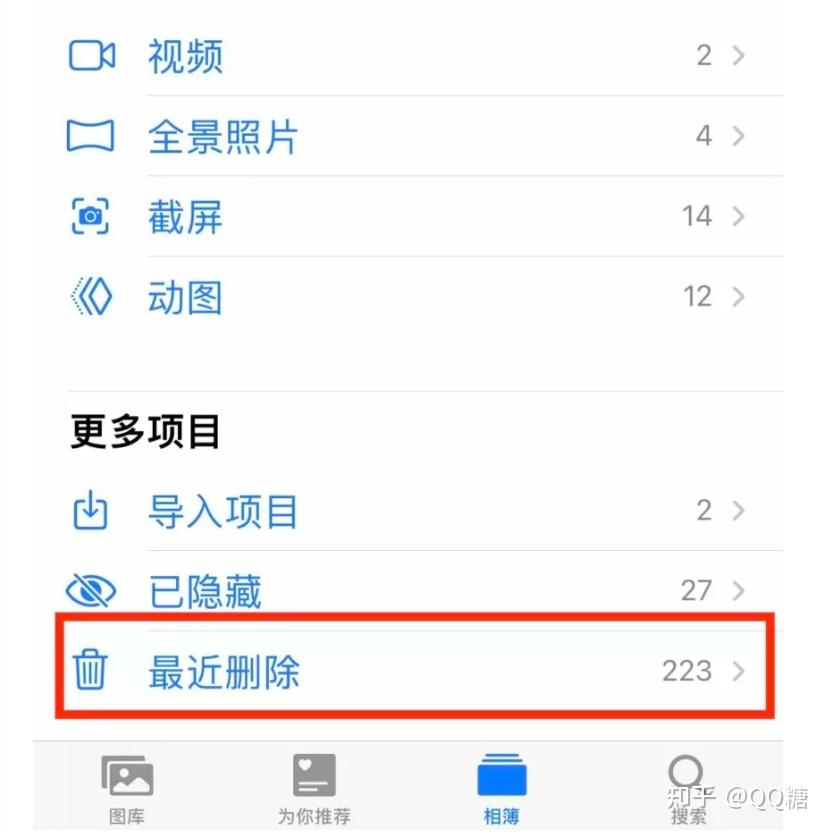The height and width of the screenshot is (832, 829).
Task: Open the 全景照片 album
Action: (400, 136)
